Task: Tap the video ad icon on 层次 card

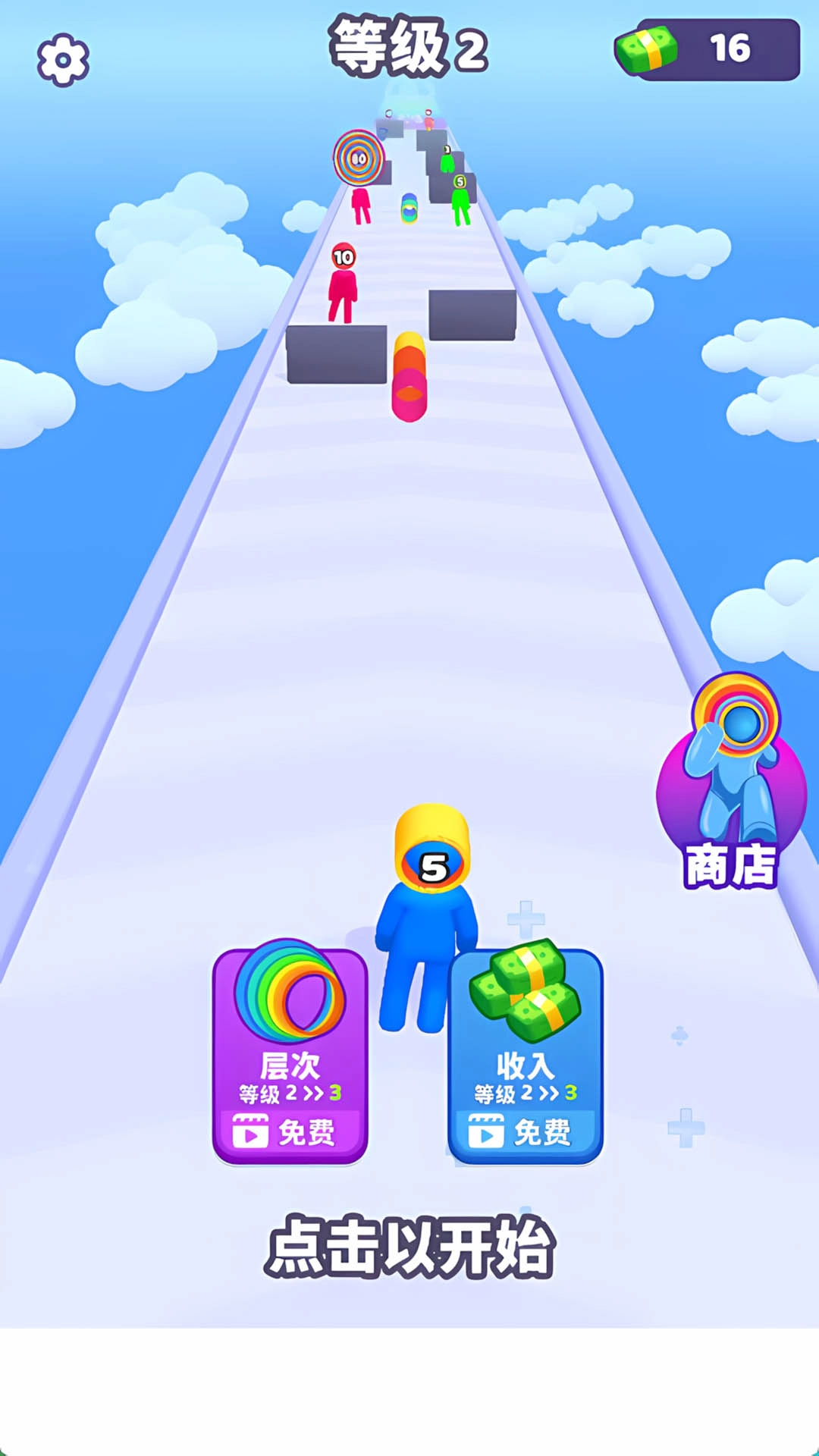Action: (x=253, y=1130)
